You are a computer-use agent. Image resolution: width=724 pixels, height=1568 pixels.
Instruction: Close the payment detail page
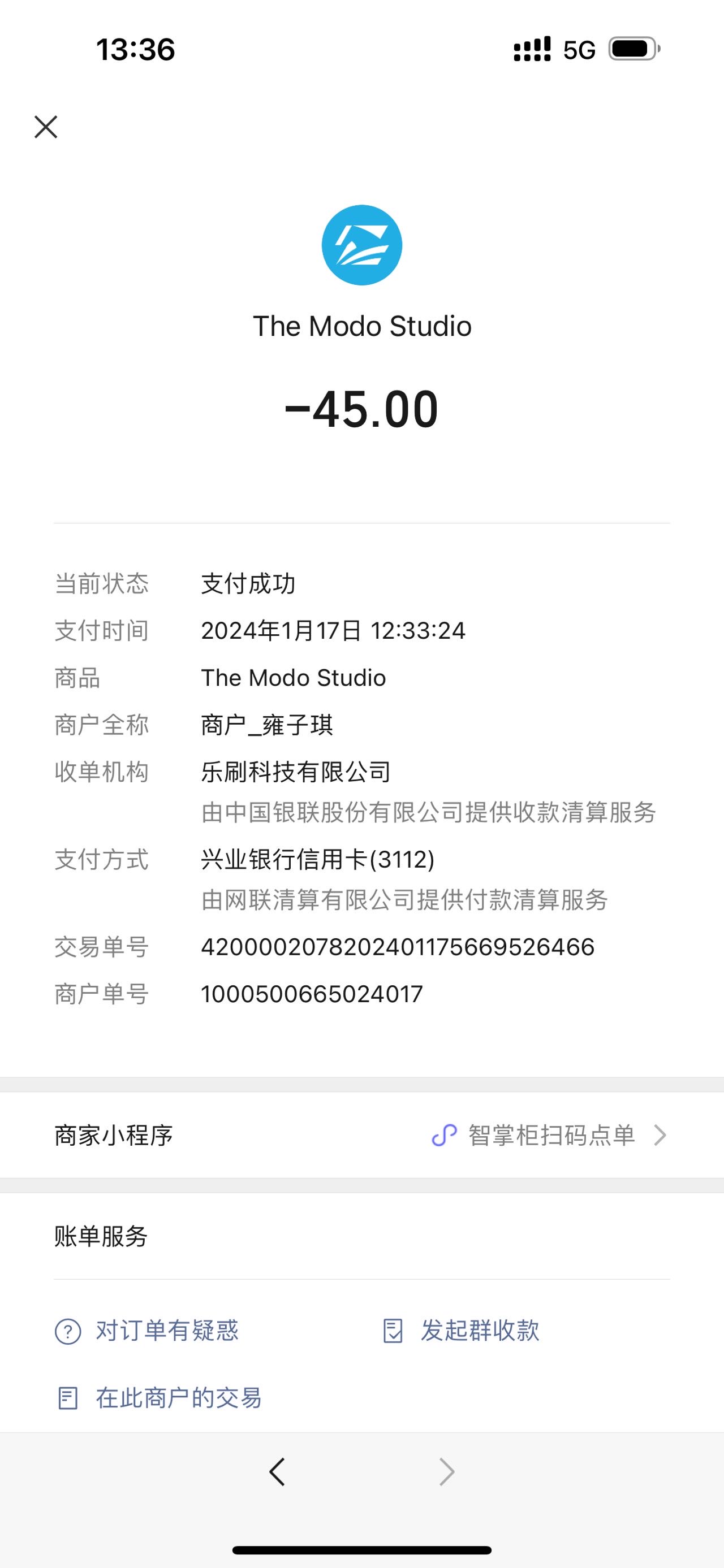[46, 127]
